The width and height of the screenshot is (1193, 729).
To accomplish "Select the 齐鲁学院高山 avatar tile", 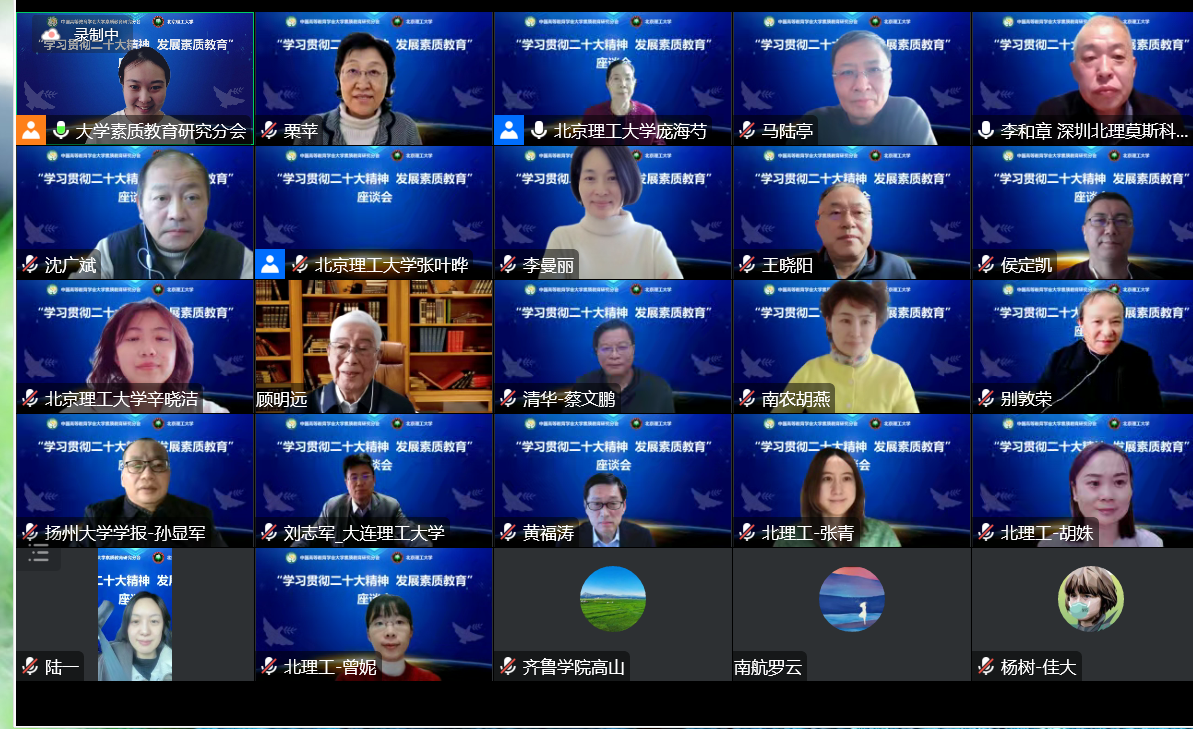I will 612,600.
